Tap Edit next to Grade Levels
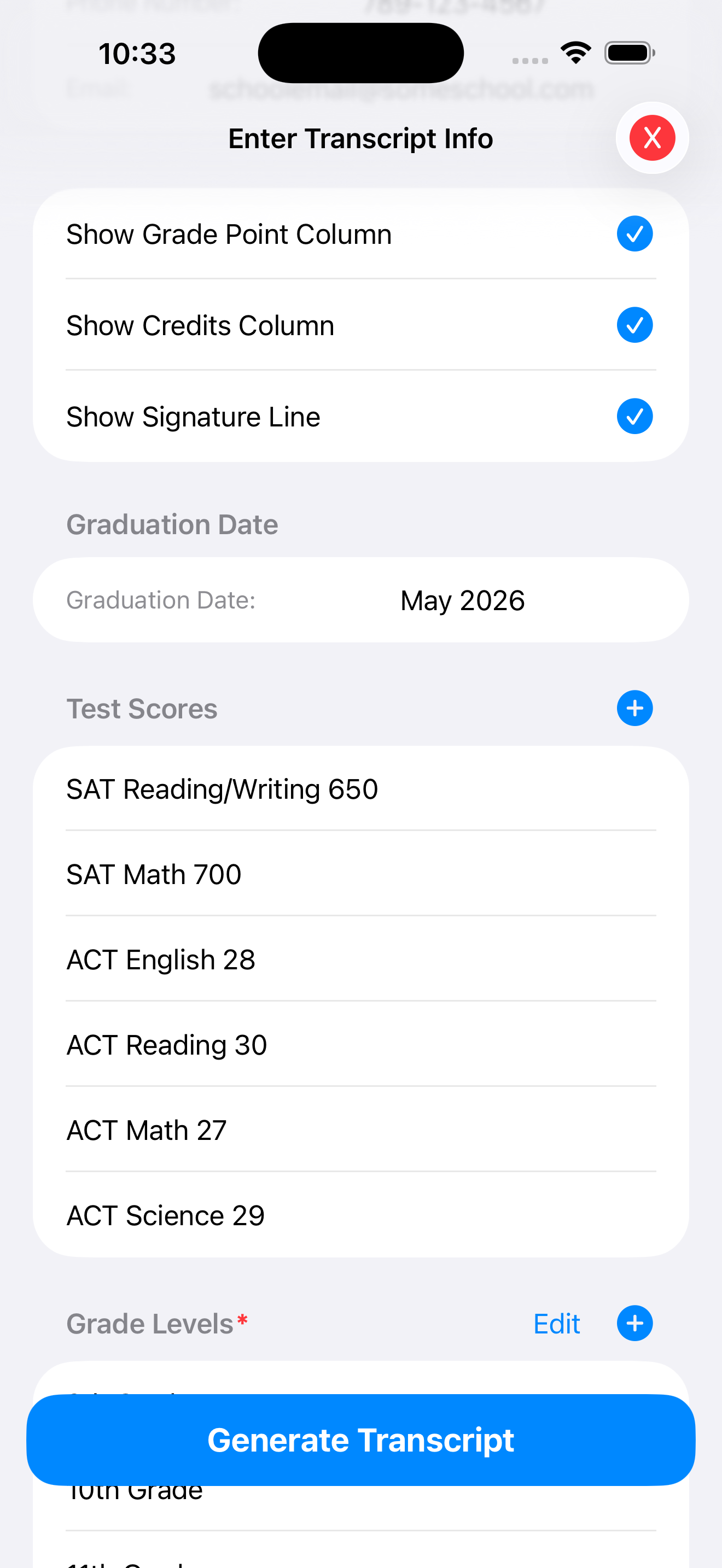Screen dimensions: 722x1568 coord(556,1324)
